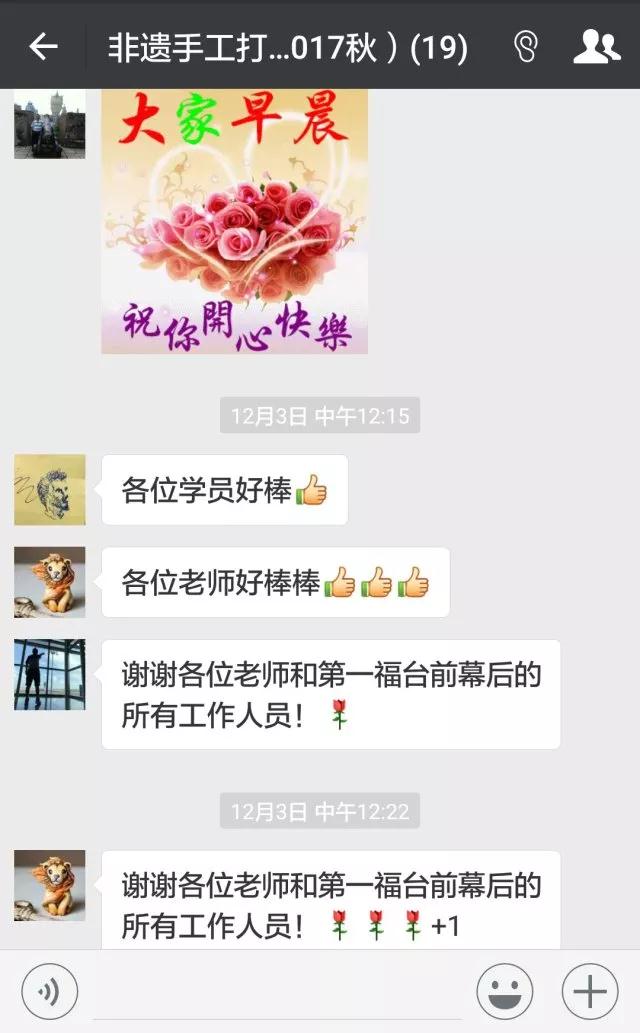
Task: Open the plus attachment menu
Action: click(x=590, y=991)
